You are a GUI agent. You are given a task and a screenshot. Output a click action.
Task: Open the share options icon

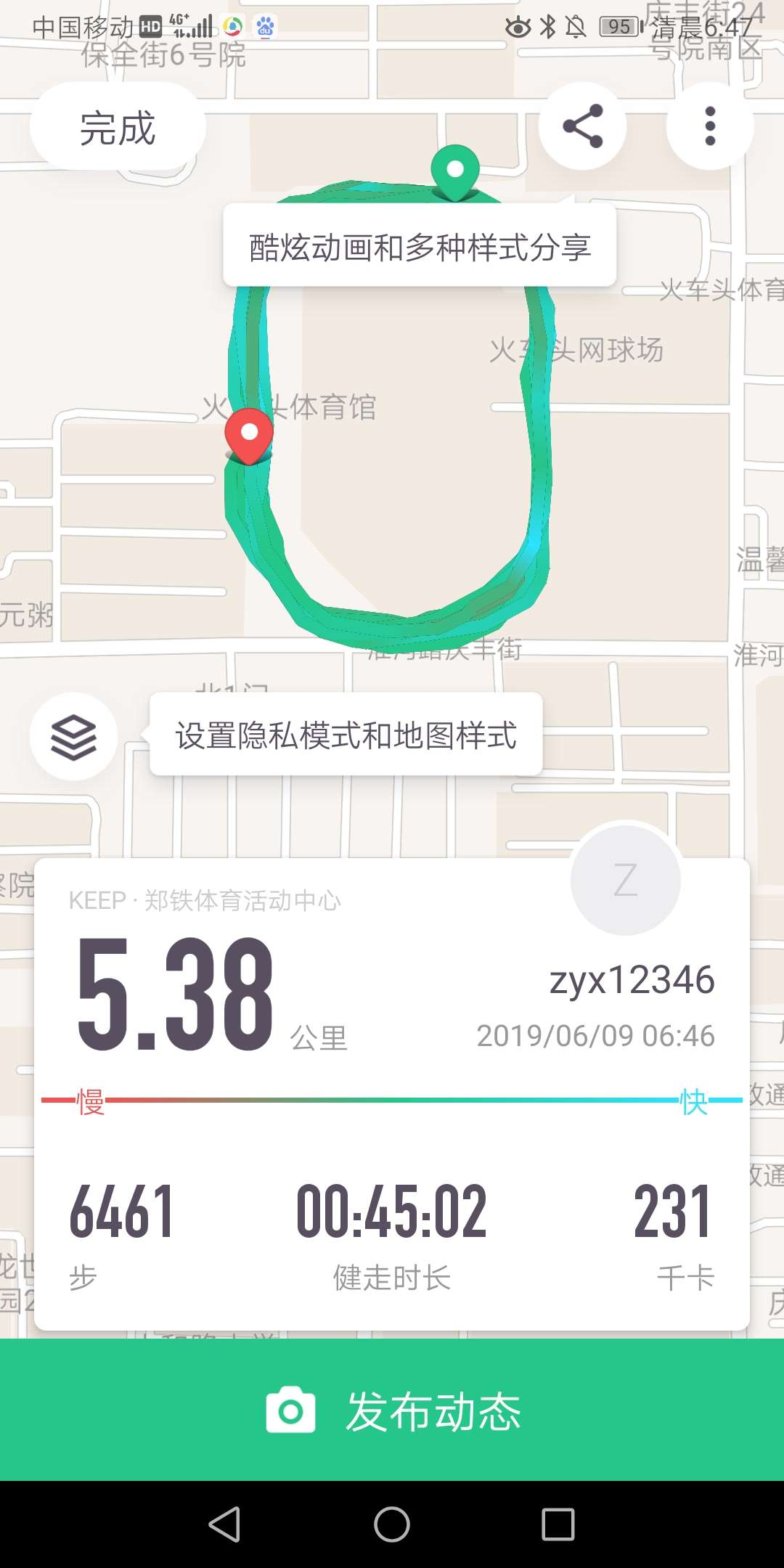(583, 125)
